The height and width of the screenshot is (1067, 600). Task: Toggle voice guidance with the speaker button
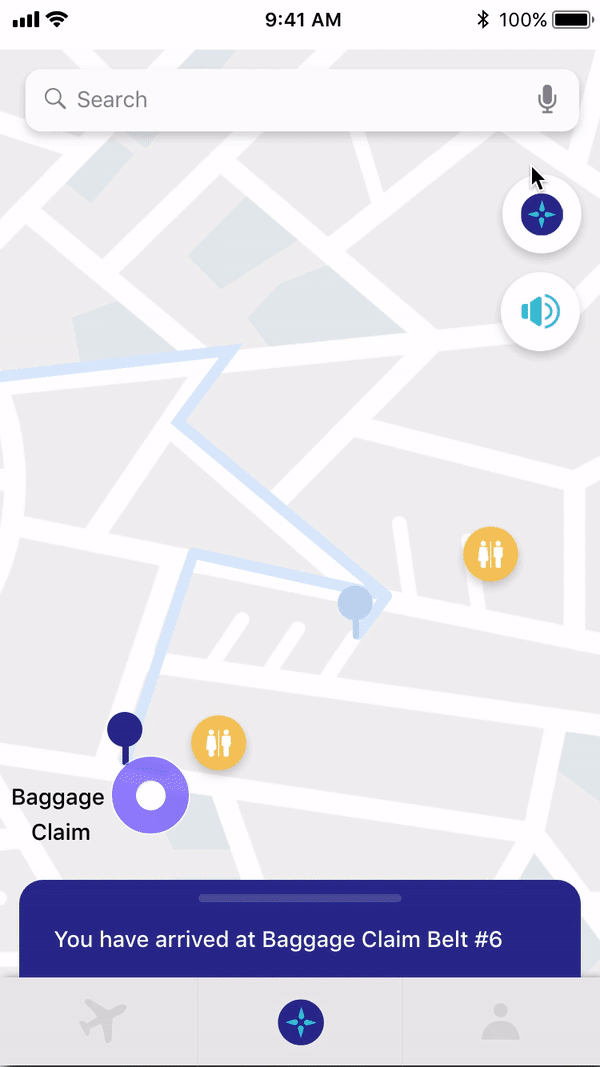pos(541,312)
